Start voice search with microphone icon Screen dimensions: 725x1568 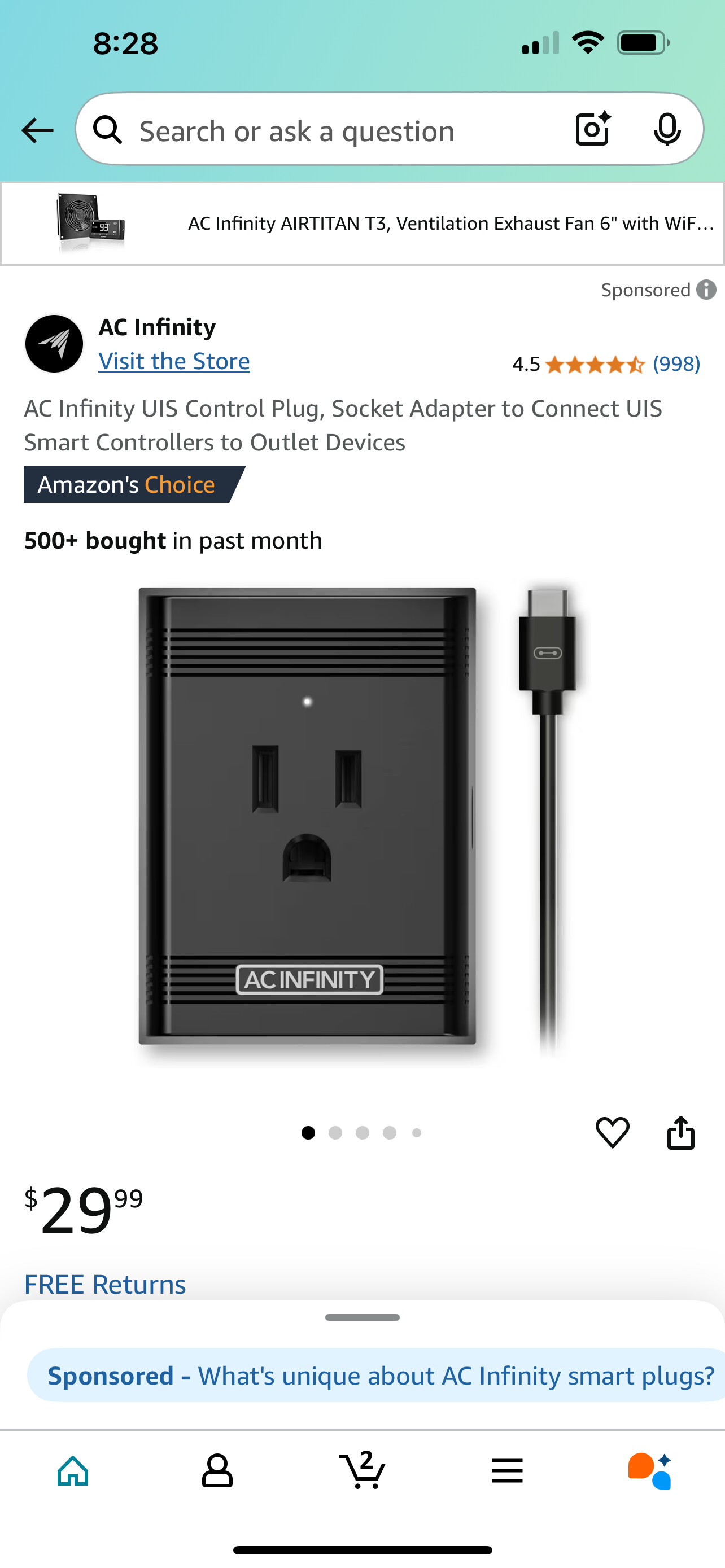(667, 129)
